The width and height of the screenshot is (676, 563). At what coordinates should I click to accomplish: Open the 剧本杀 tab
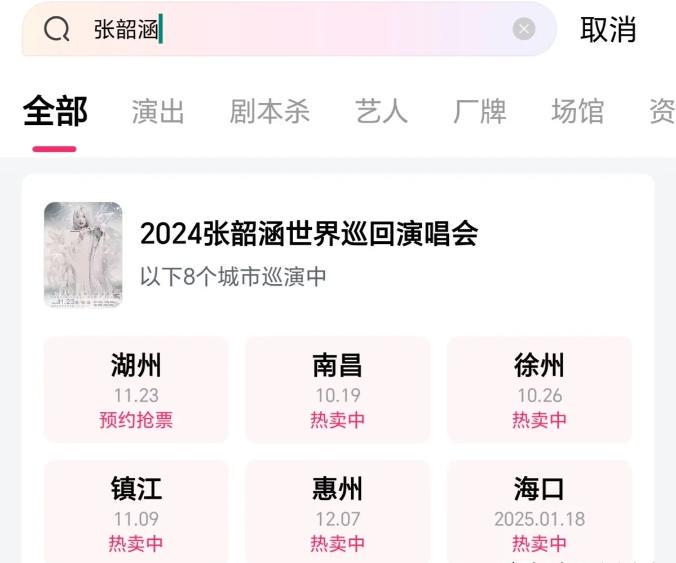click(269, 112)
